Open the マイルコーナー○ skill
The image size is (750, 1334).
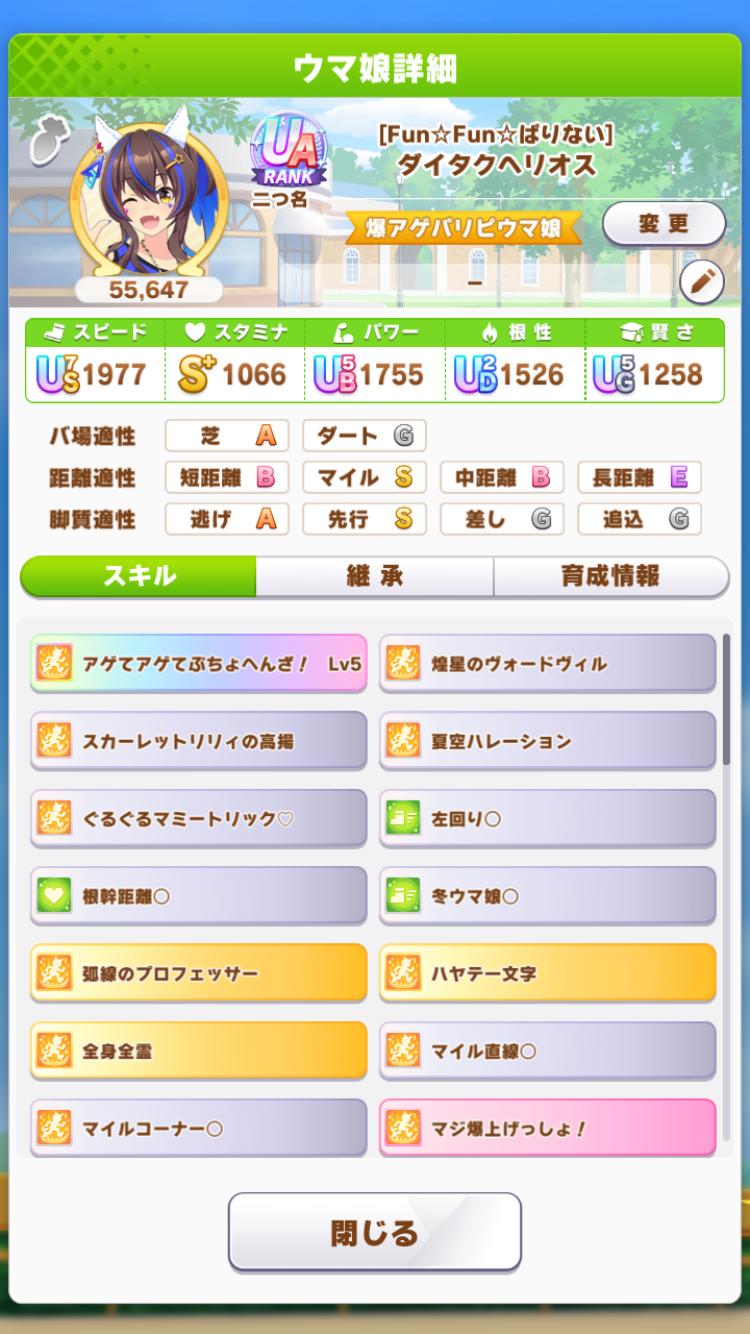pos(198,1128)
